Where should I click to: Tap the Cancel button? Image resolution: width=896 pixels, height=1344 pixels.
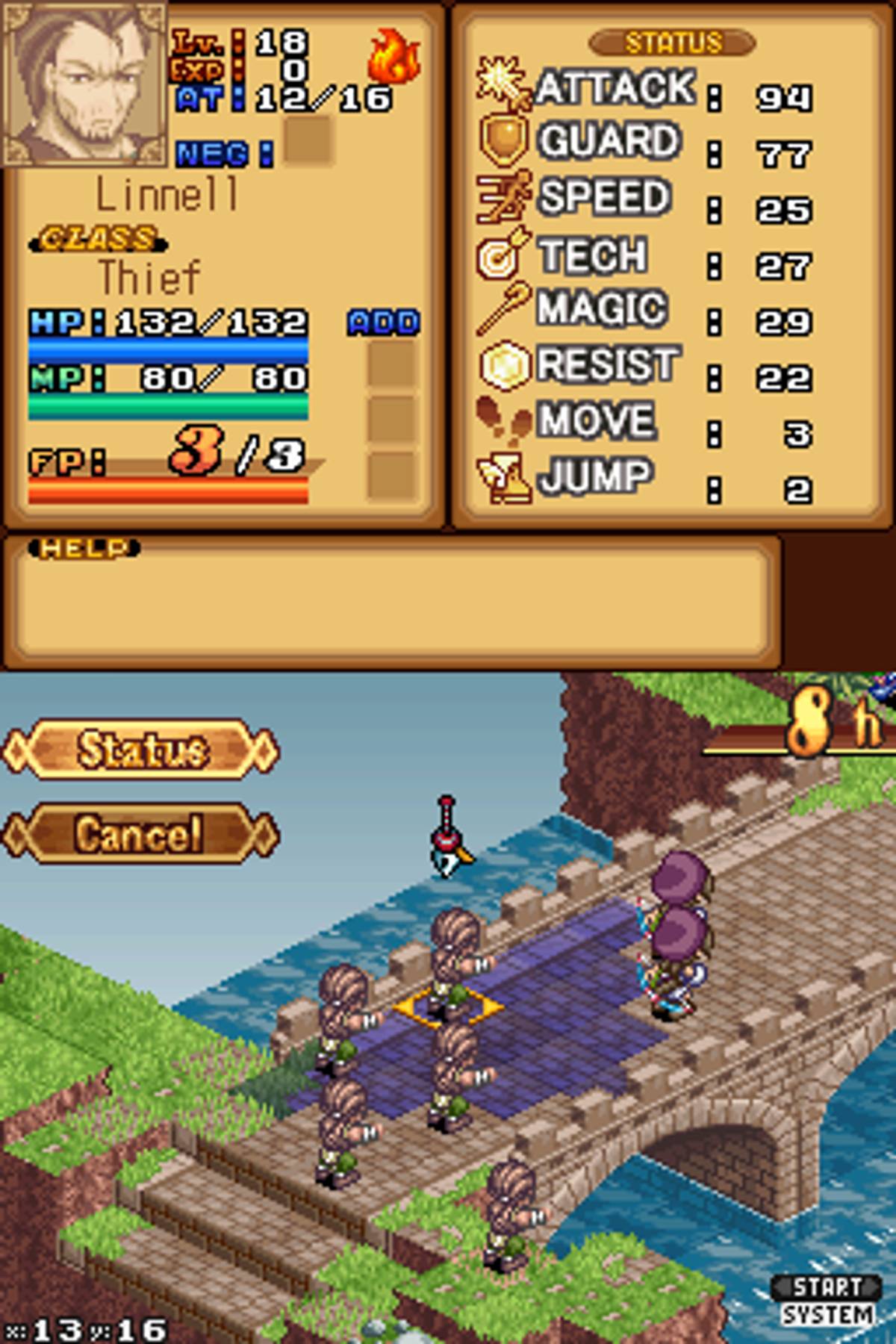(x=141, y=833)
